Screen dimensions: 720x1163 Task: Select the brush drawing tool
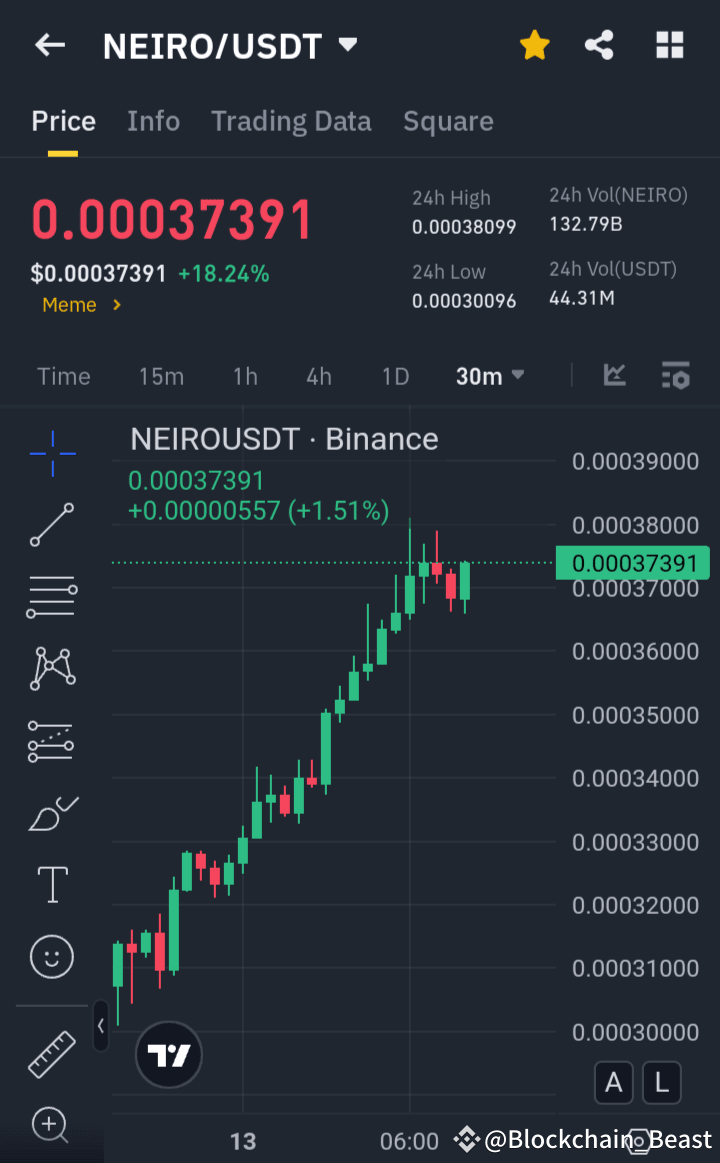pos(51,812)
